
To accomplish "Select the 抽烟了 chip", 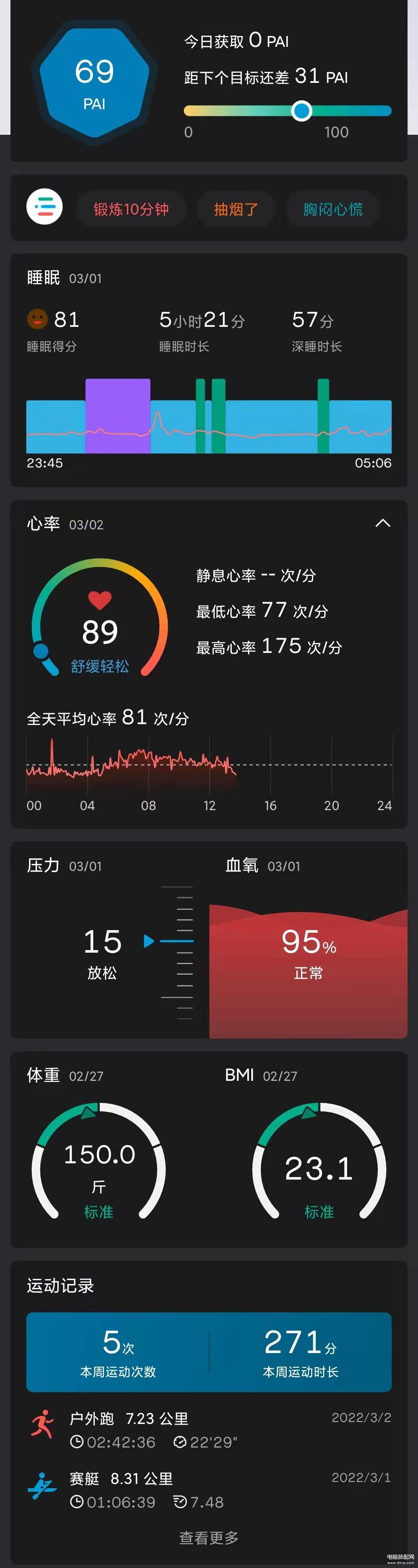I will (x=236, y=210).
